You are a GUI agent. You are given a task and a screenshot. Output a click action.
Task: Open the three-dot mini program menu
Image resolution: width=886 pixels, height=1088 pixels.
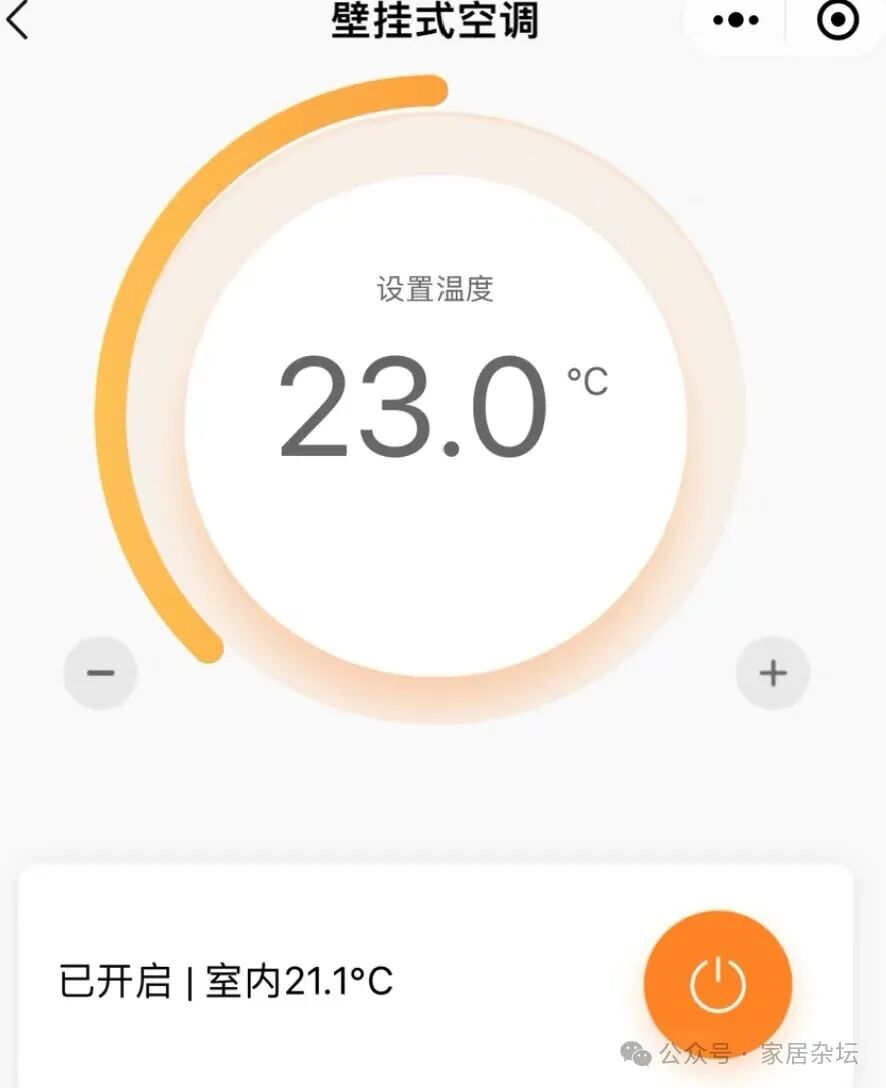pyautogui.click(x=735, y=19)
